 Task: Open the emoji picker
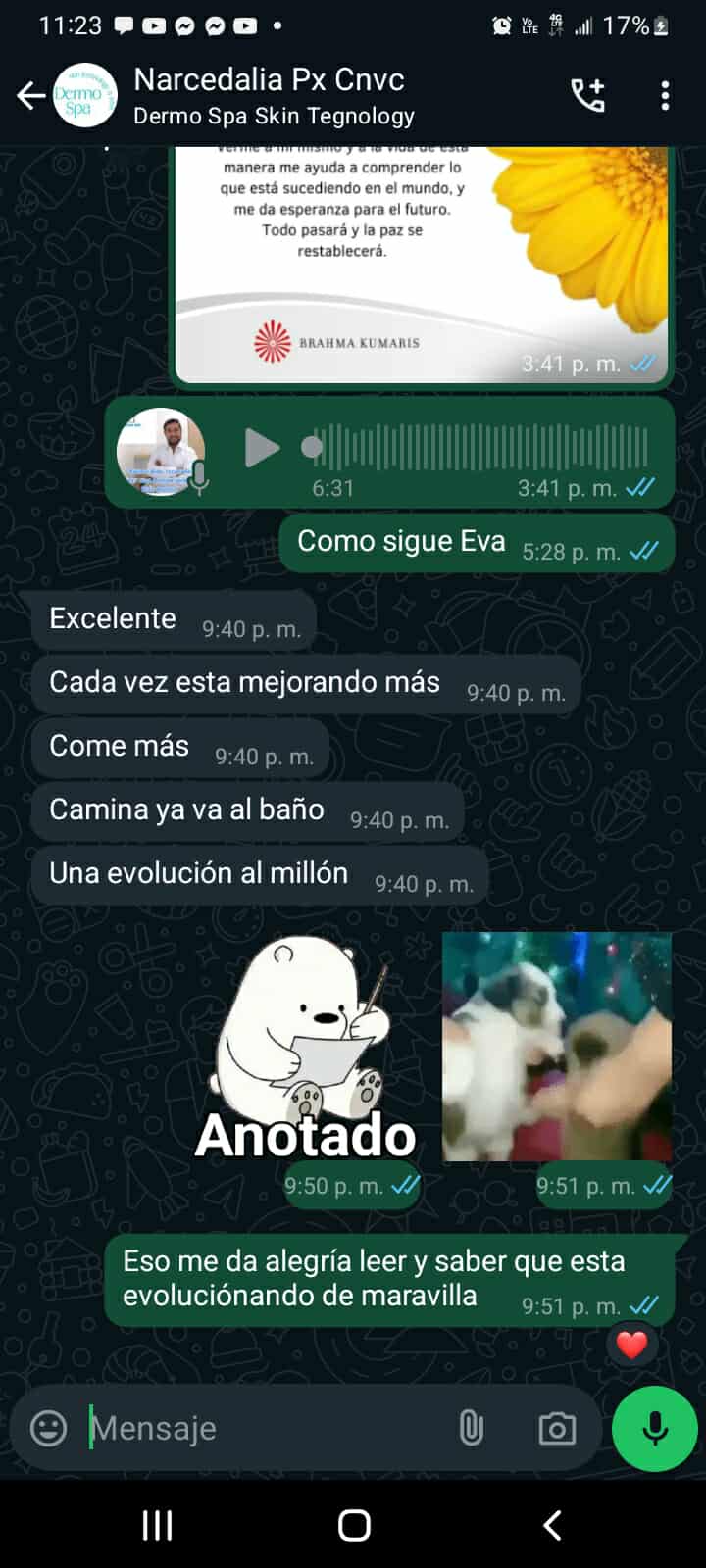49,1428
